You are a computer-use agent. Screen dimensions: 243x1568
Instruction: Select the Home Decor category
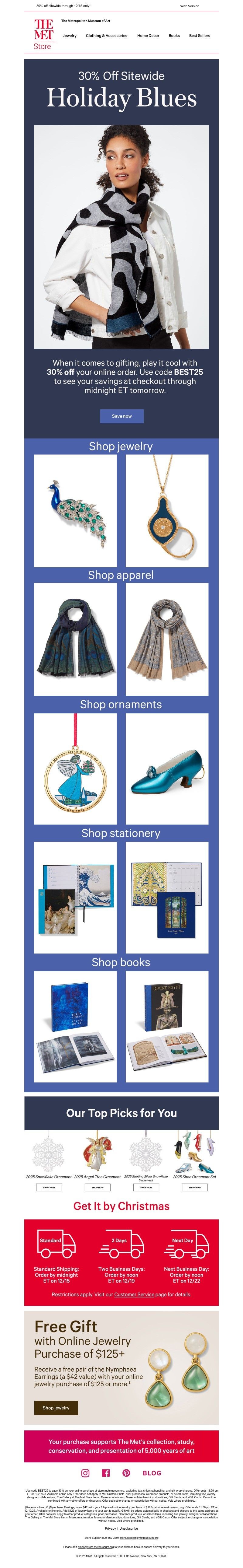pyautogui.click(x=148, y=36)
